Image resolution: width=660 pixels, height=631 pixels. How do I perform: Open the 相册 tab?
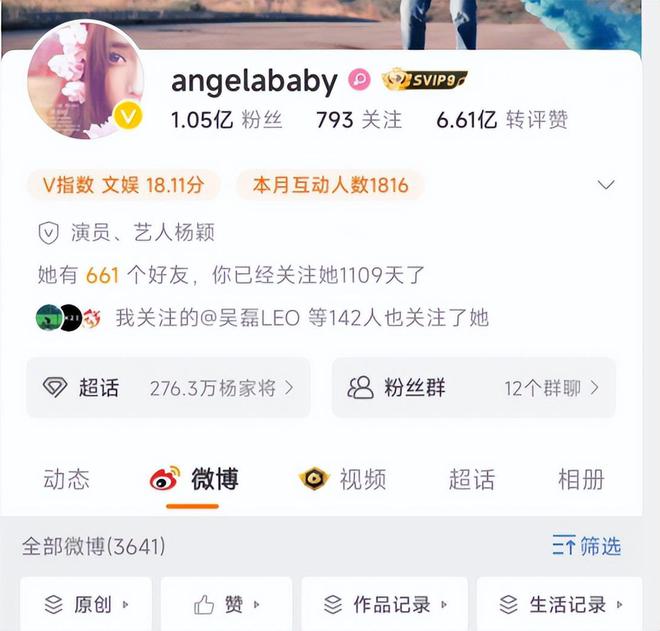click(581, 479)
